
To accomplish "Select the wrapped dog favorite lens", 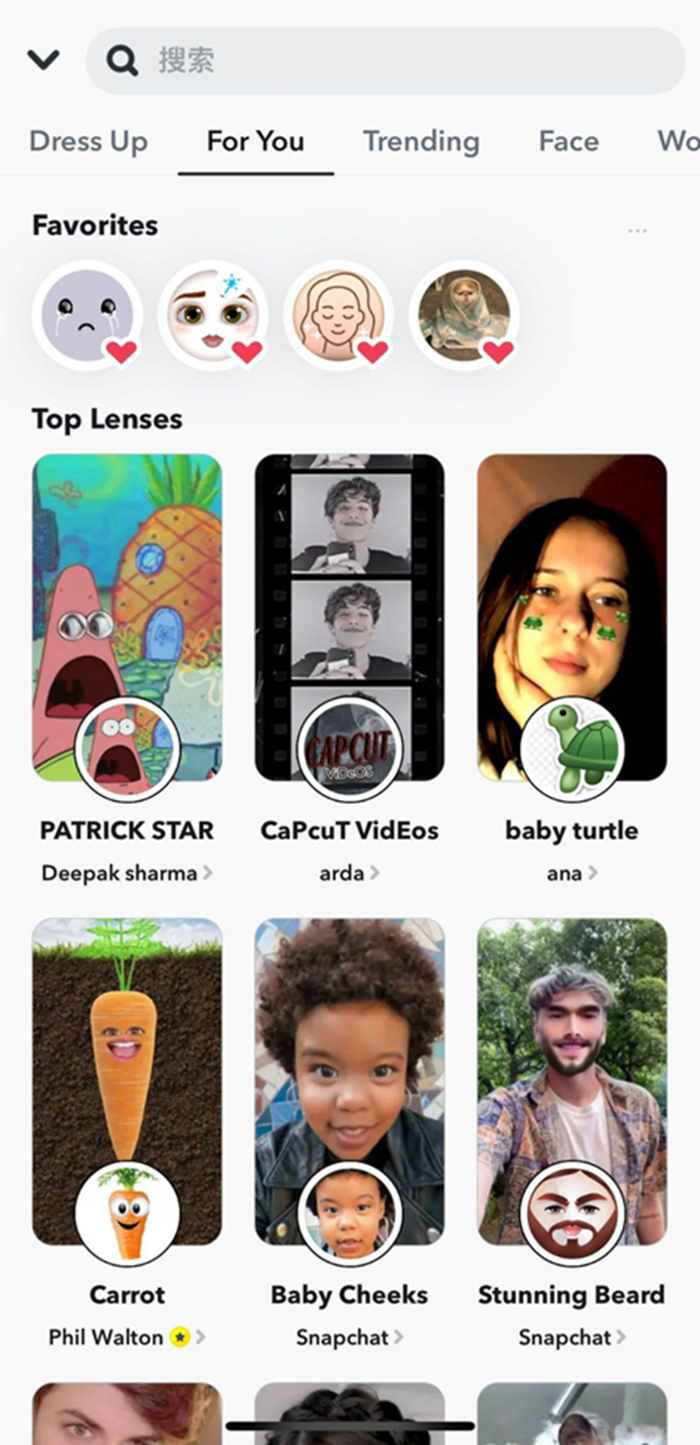I will click(x=465, y=316).
